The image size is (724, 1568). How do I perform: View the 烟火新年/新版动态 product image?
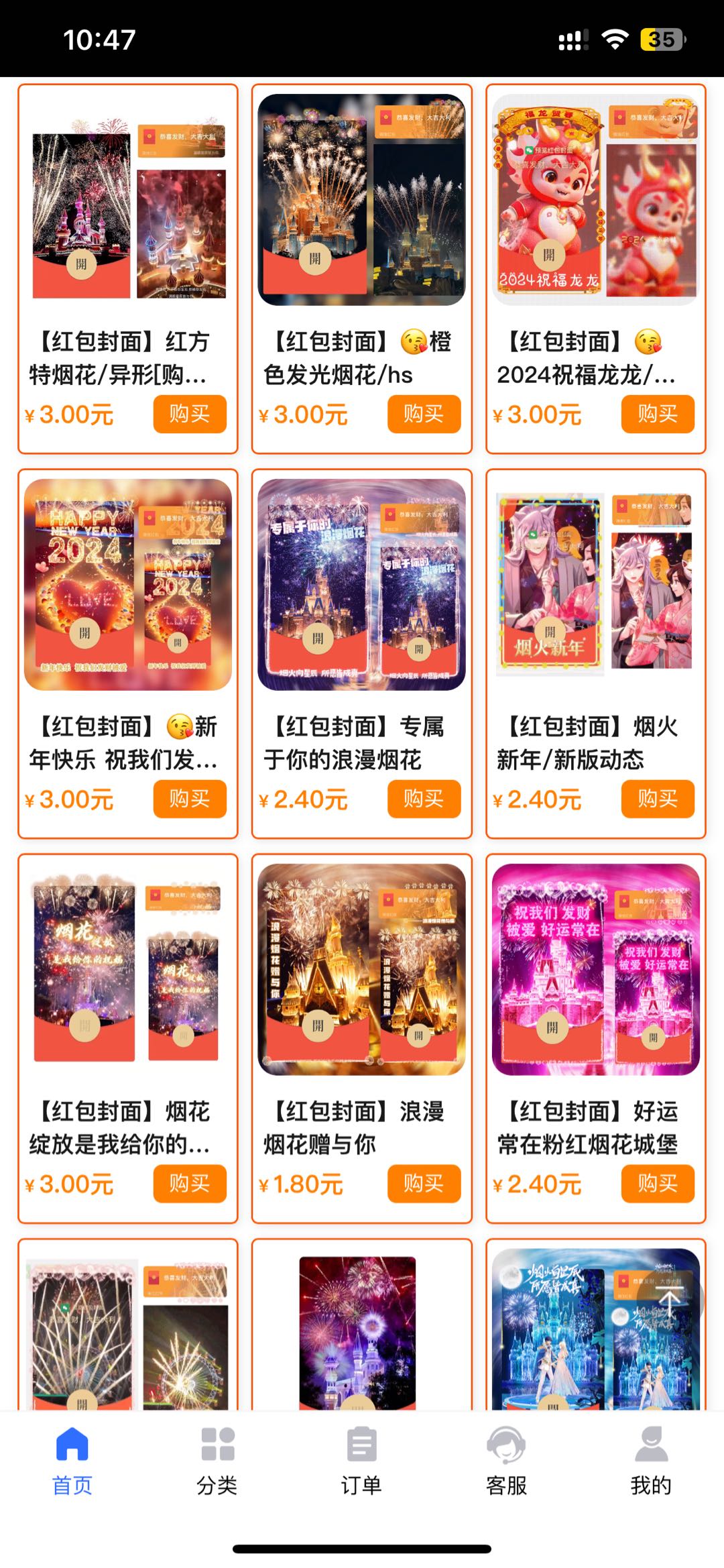(595, 585)
